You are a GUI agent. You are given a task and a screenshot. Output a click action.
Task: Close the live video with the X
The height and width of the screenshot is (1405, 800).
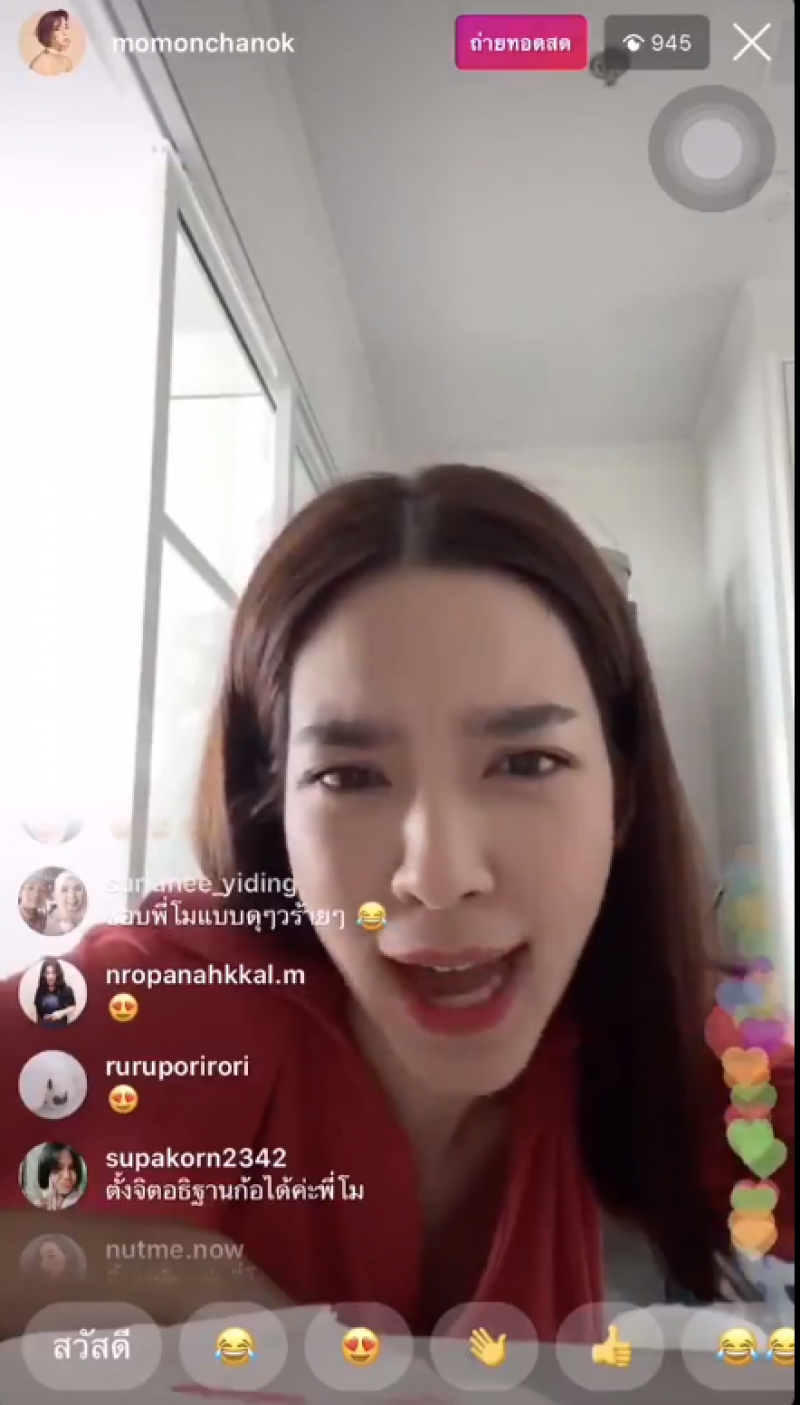tap(751, 43)
